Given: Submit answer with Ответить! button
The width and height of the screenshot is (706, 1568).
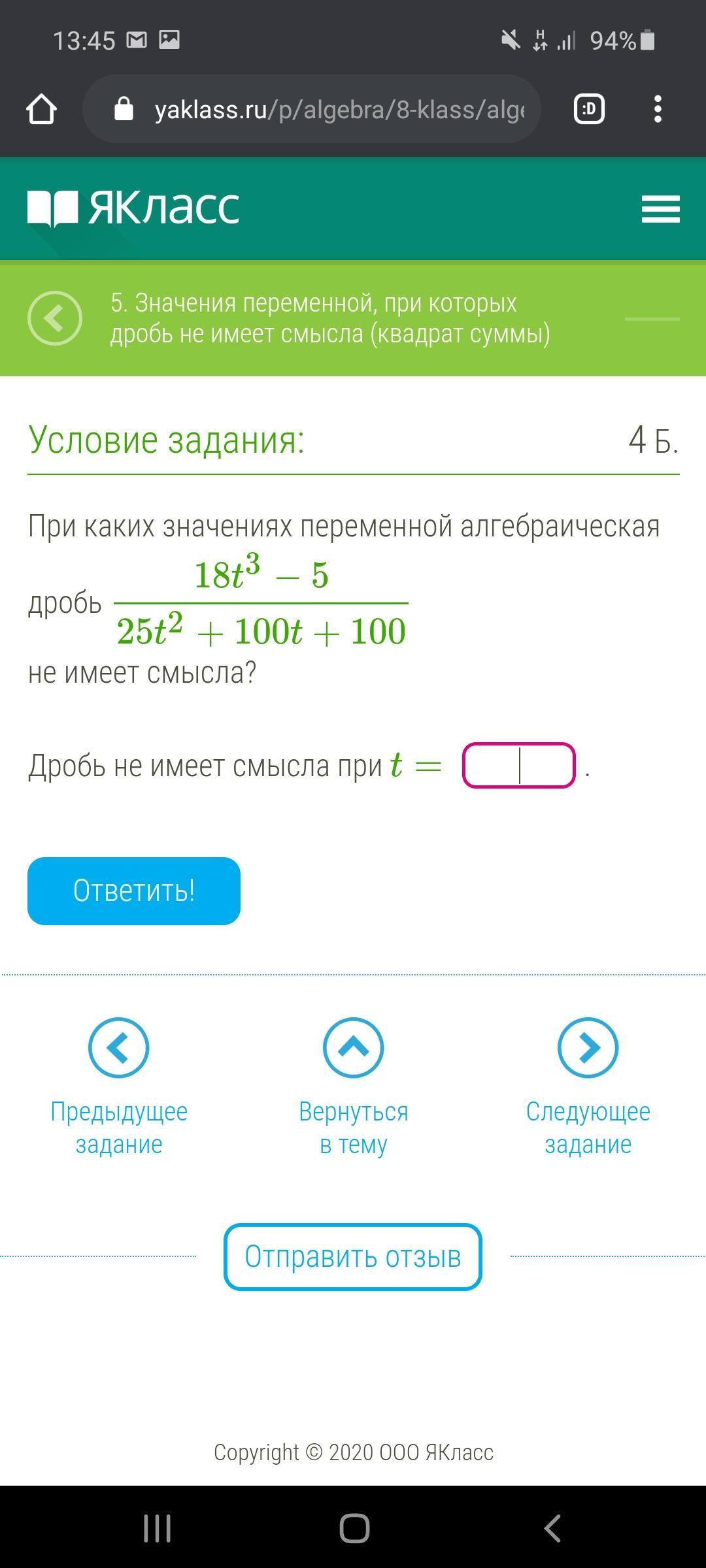Looking at the screenshot, I should point(134,890).
